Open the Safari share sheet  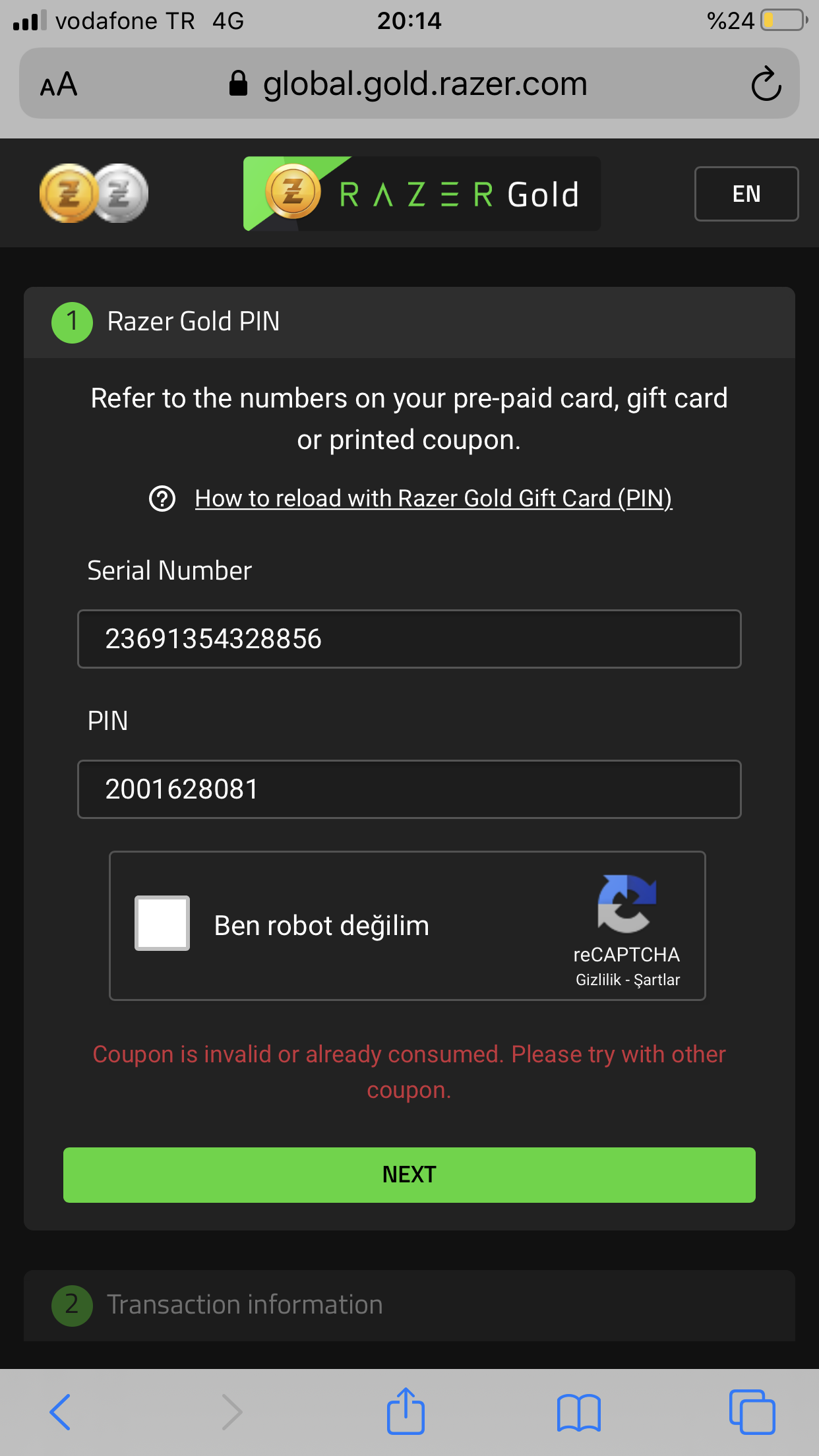tap(406, 1410)
